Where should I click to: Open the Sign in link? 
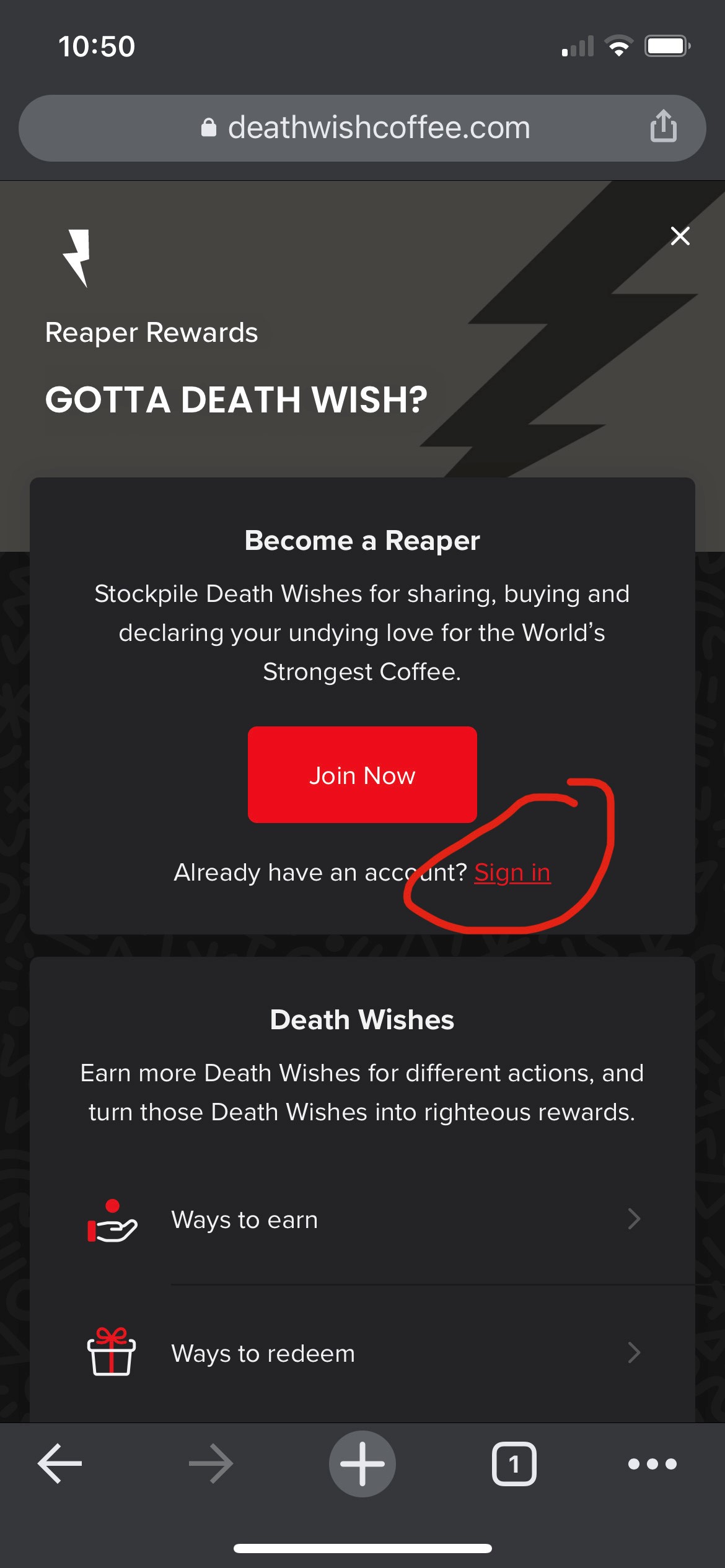(512, 872)
